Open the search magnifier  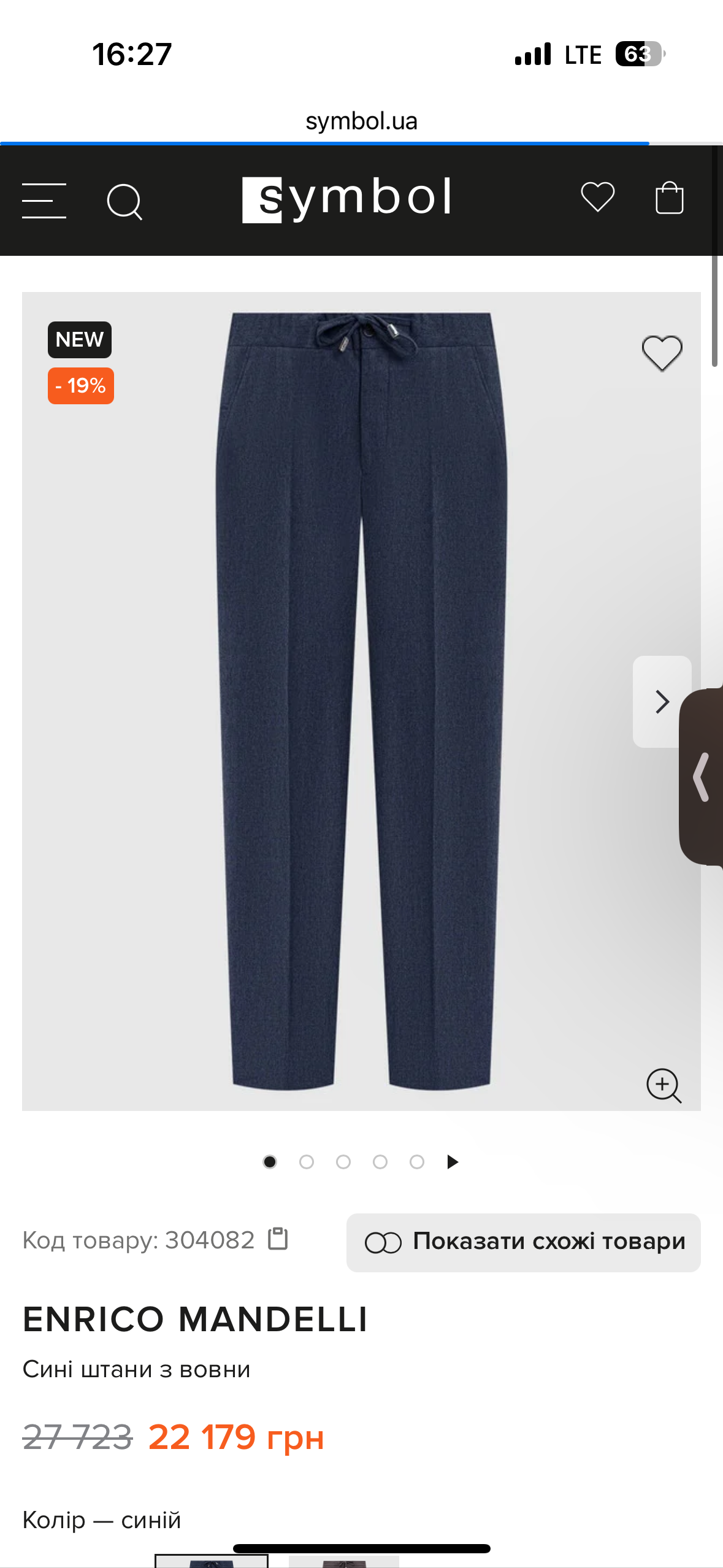pyautogui.click(x=124, y=201)
